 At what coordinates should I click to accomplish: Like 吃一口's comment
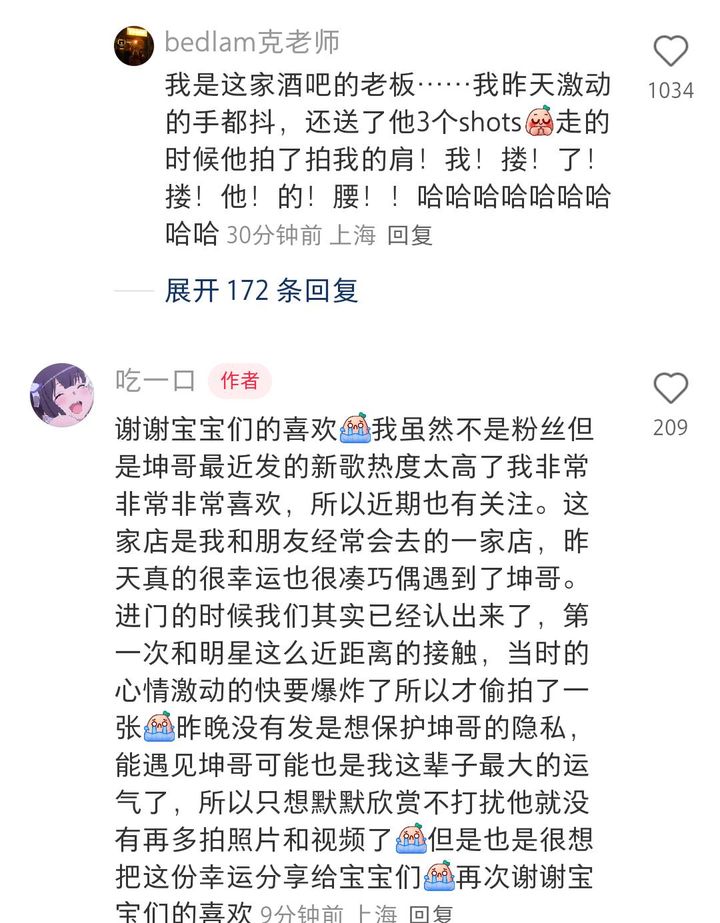(x=670, y=389)
